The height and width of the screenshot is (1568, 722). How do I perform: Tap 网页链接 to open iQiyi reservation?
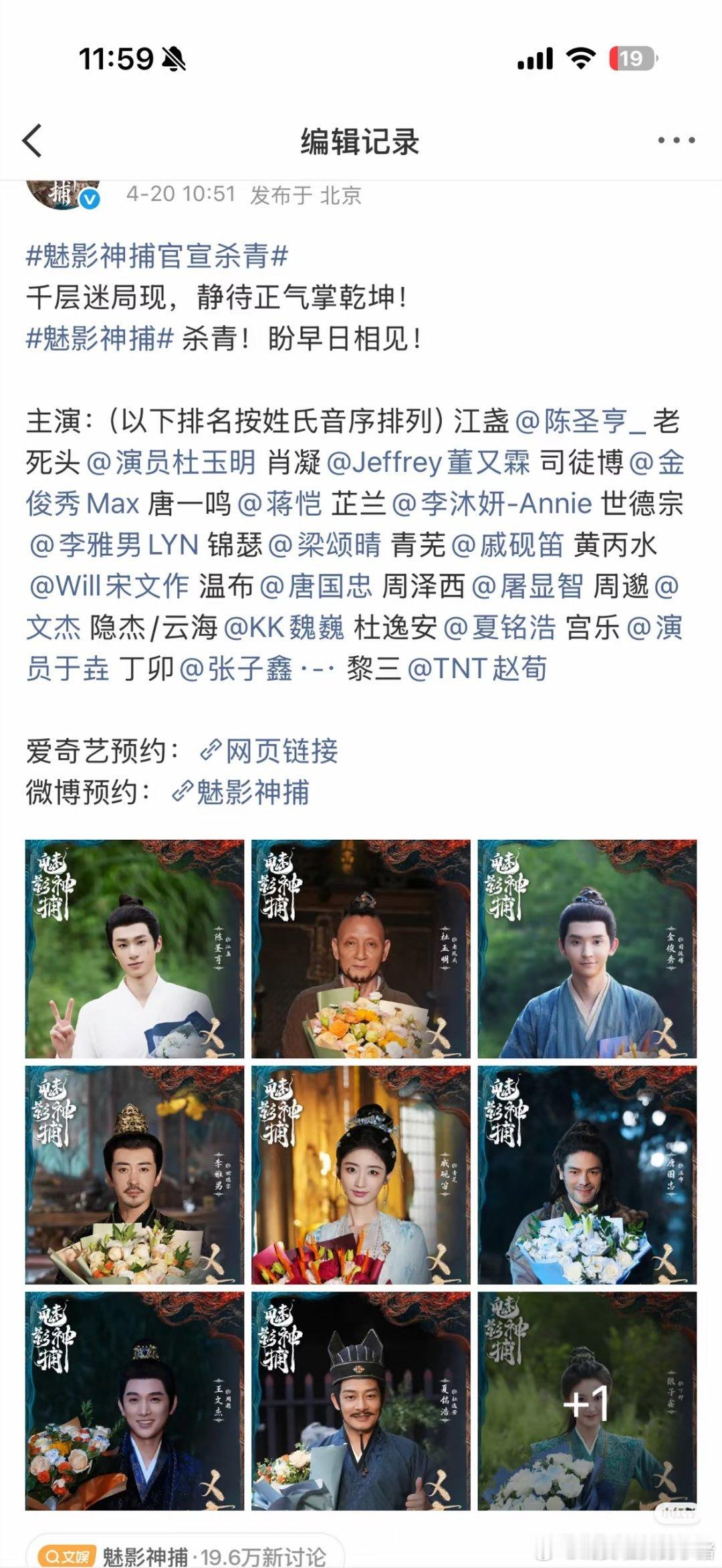(x=281, y=752)
